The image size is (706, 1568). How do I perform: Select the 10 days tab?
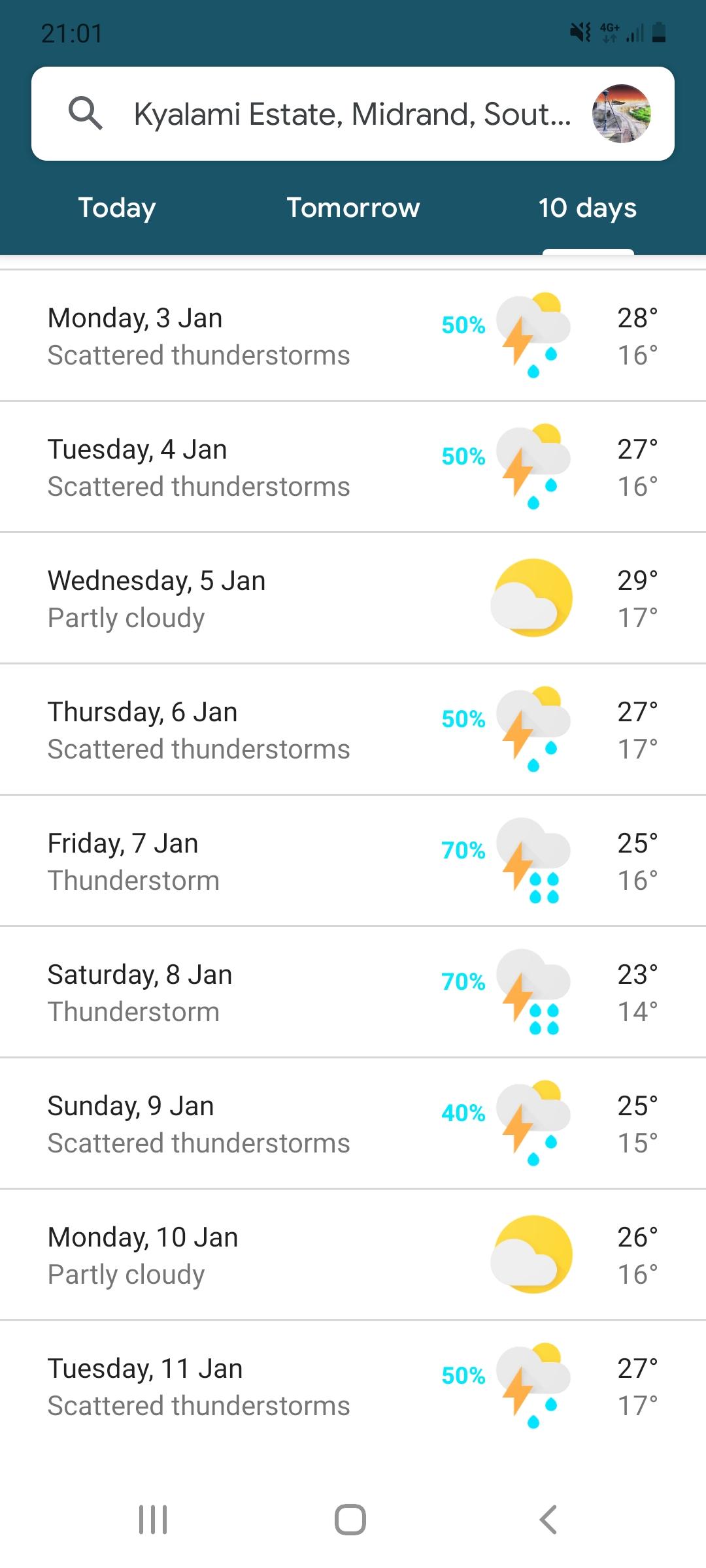click(x=587, y=208)
